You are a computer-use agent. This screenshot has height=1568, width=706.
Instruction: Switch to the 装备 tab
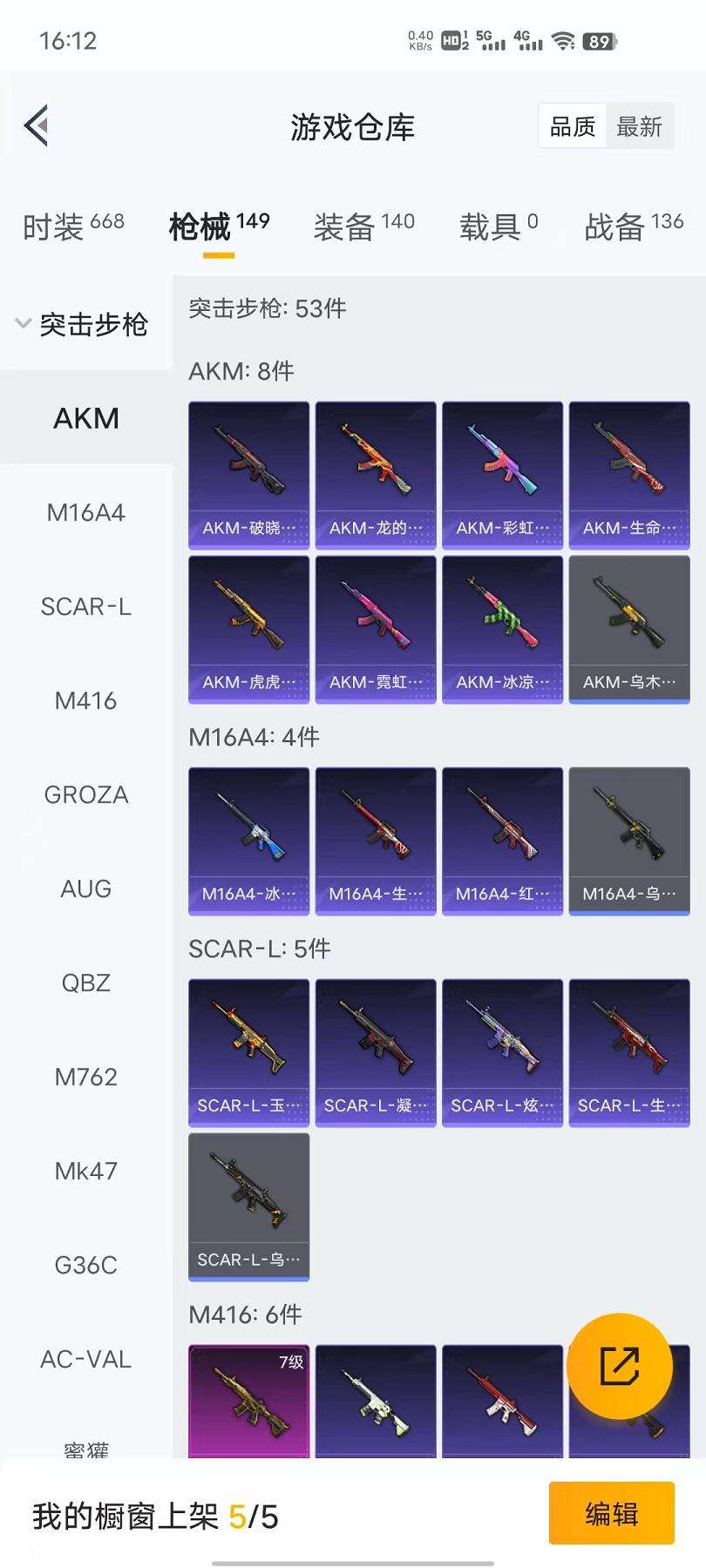pos(363,226)
